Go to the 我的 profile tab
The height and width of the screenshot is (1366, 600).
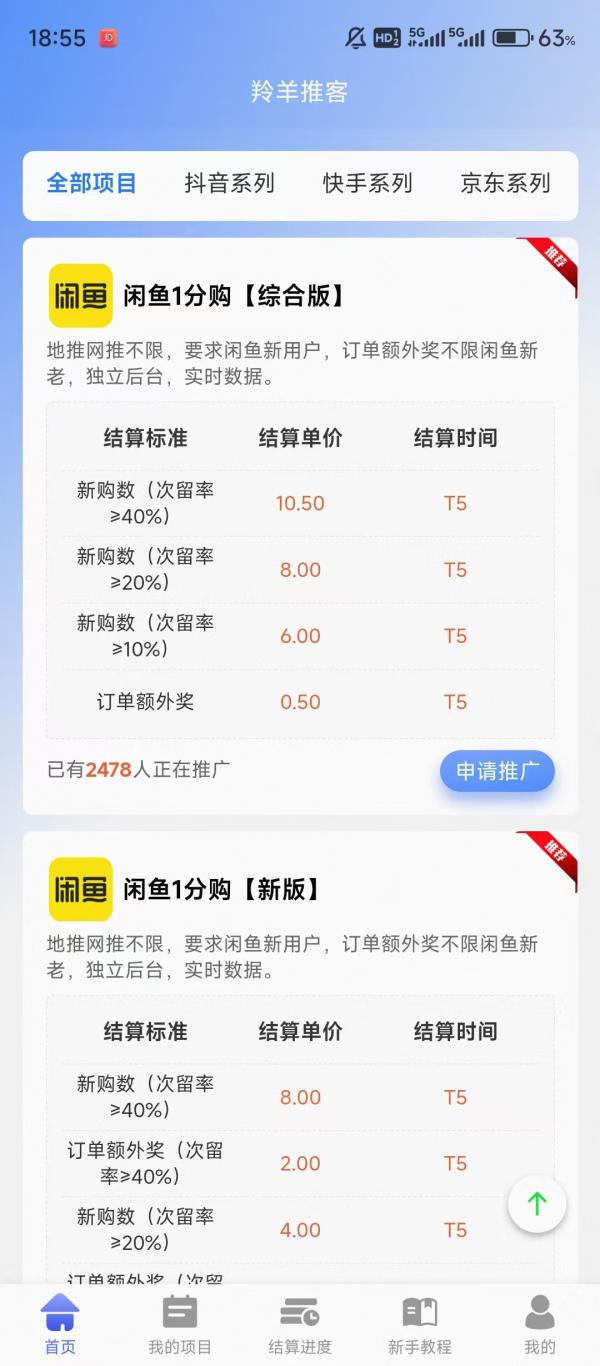(x=540, y=1325)
